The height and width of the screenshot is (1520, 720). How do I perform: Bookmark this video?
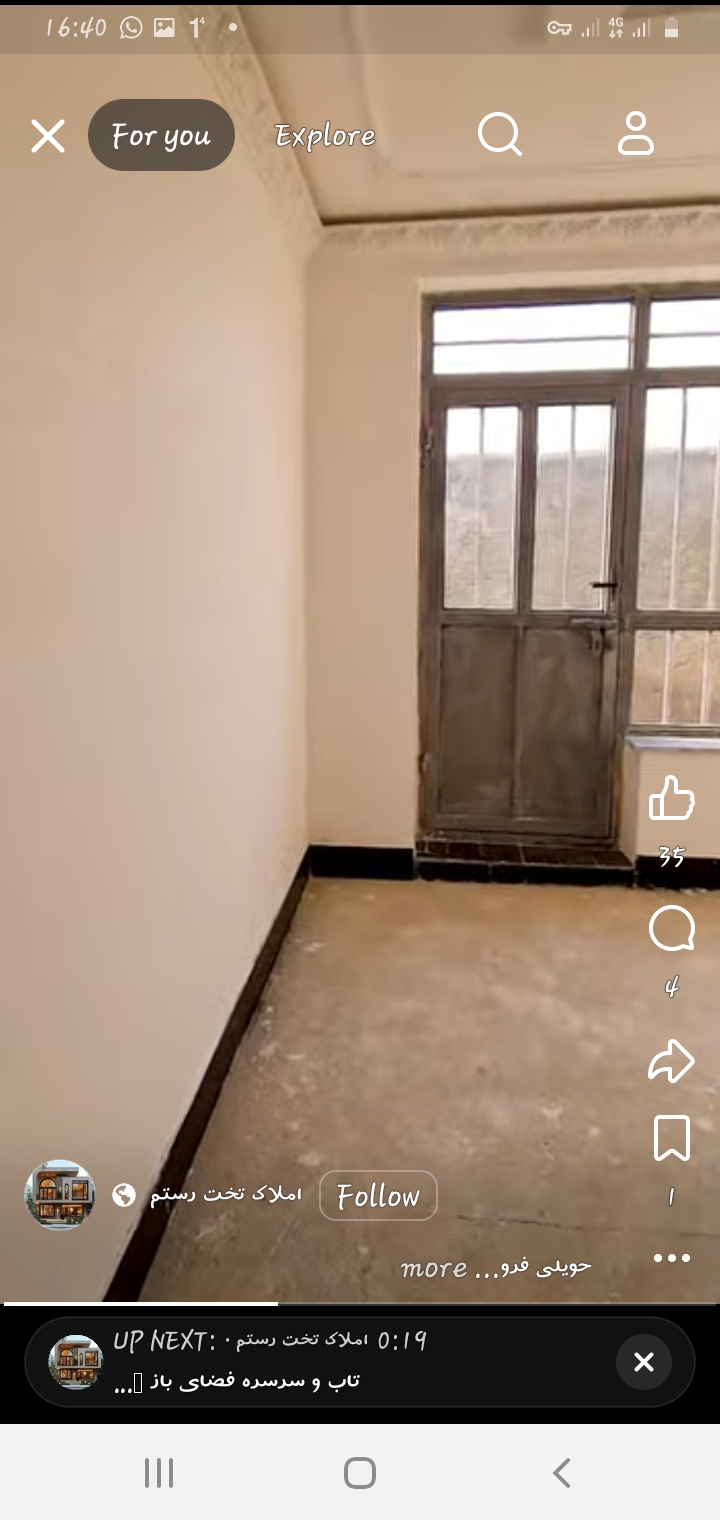(x=671, y=1139)
